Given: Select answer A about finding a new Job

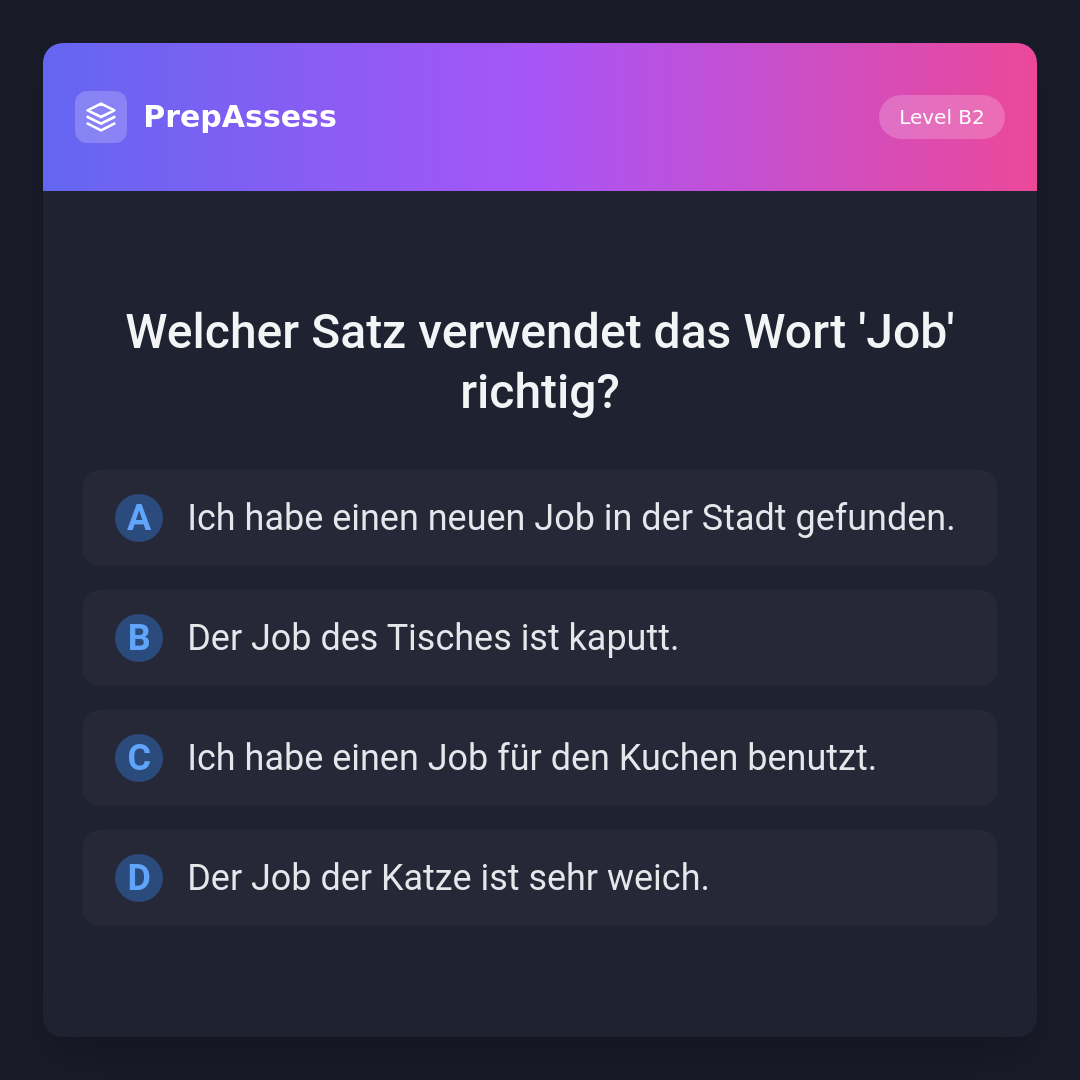Looking at the screenshot, I should tap(539, 518).
